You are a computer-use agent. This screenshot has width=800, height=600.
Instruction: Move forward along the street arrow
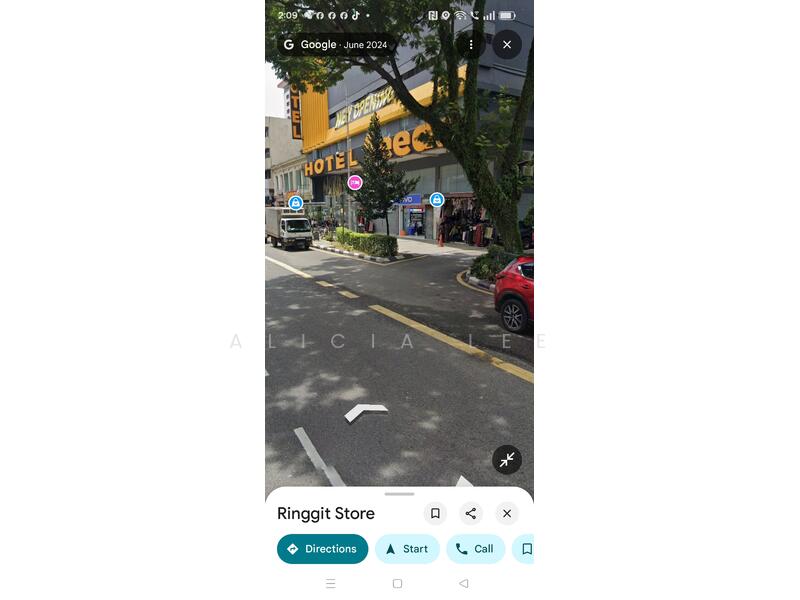[365, 412]
